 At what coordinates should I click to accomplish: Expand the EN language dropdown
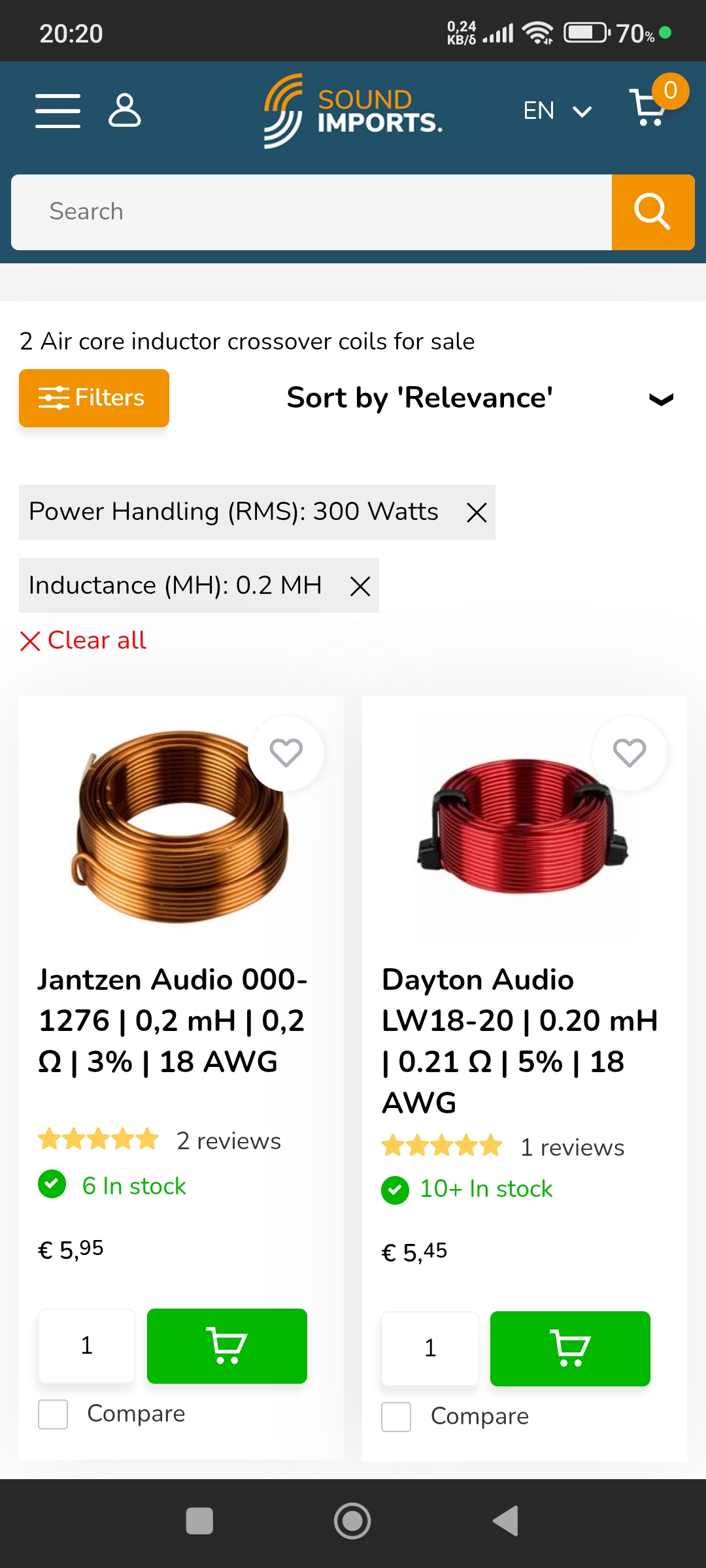coord(557,111)
